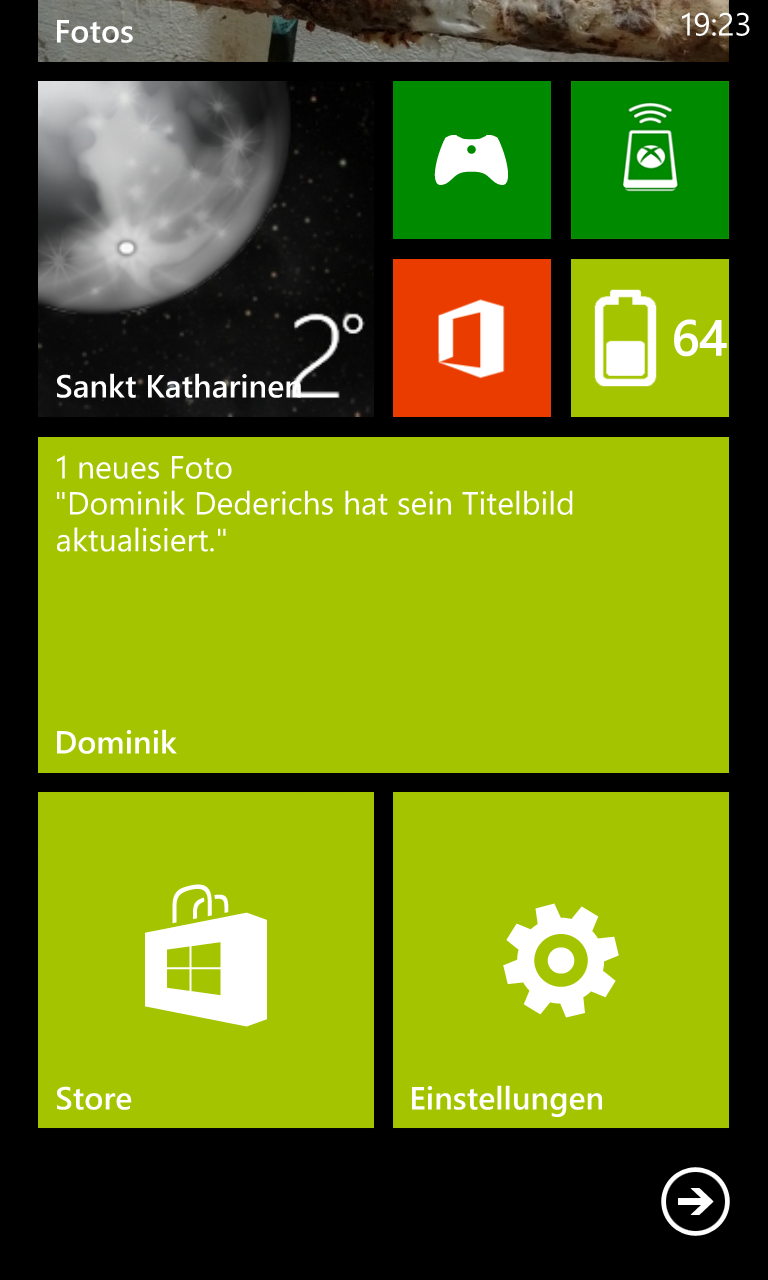Launch the Xbox Games tile

[x=472, y=160]
